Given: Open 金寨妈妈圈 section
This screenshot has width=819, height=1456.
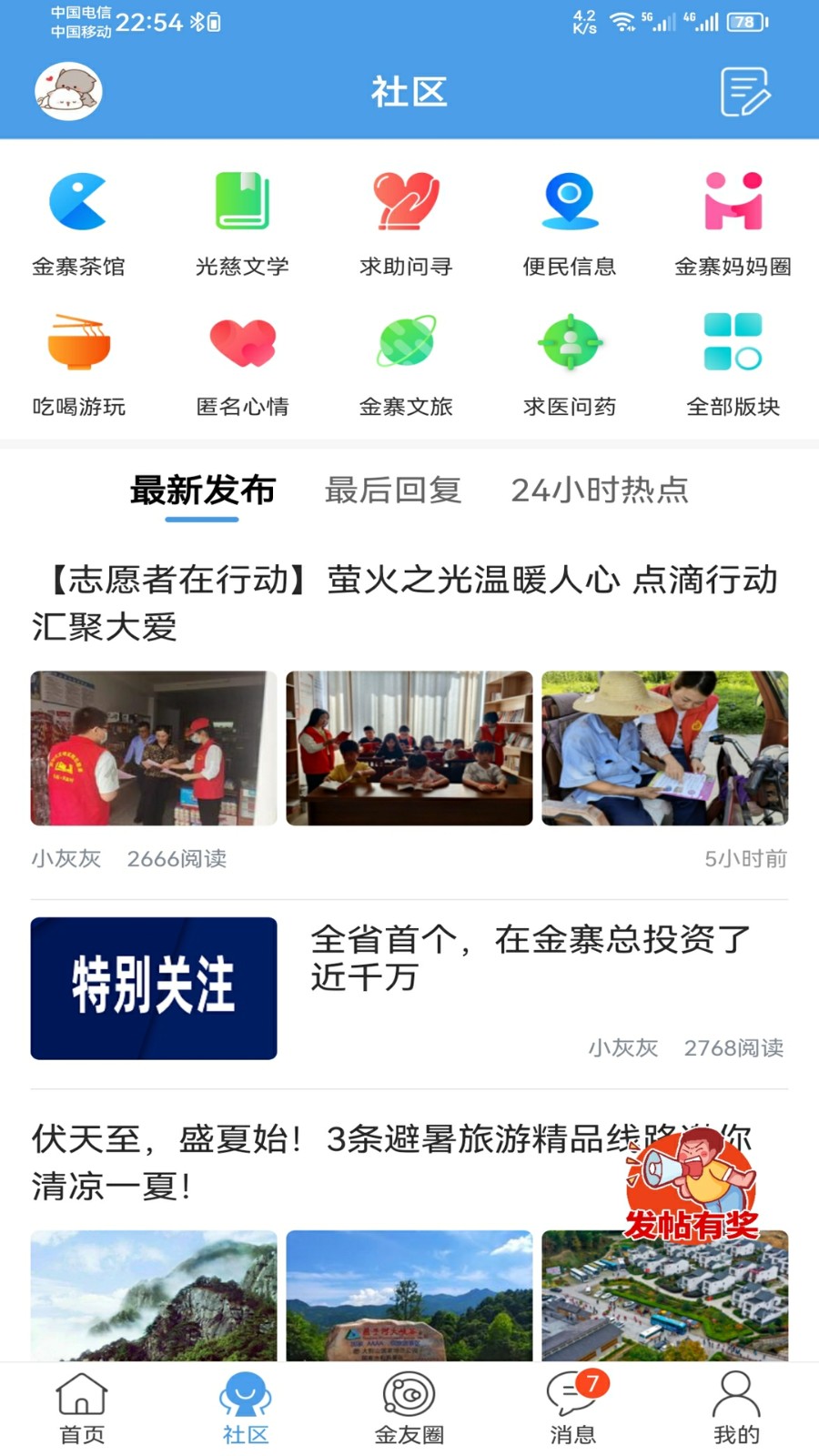Looking at the screenshot, I should click(x=733, y=224).
